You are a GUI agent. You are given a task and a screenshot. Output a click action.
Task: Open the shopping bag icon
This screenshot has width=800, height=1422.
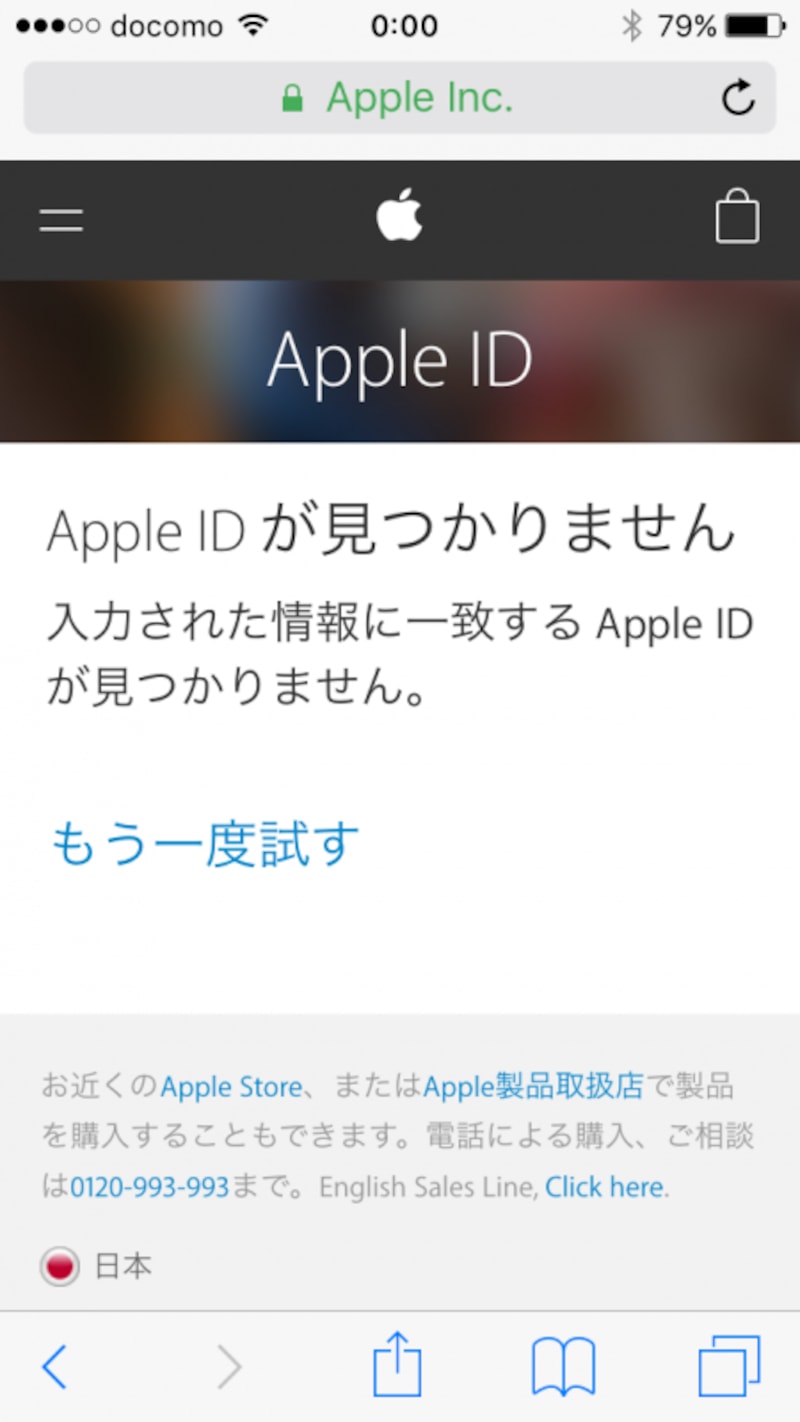click(737, 217)
